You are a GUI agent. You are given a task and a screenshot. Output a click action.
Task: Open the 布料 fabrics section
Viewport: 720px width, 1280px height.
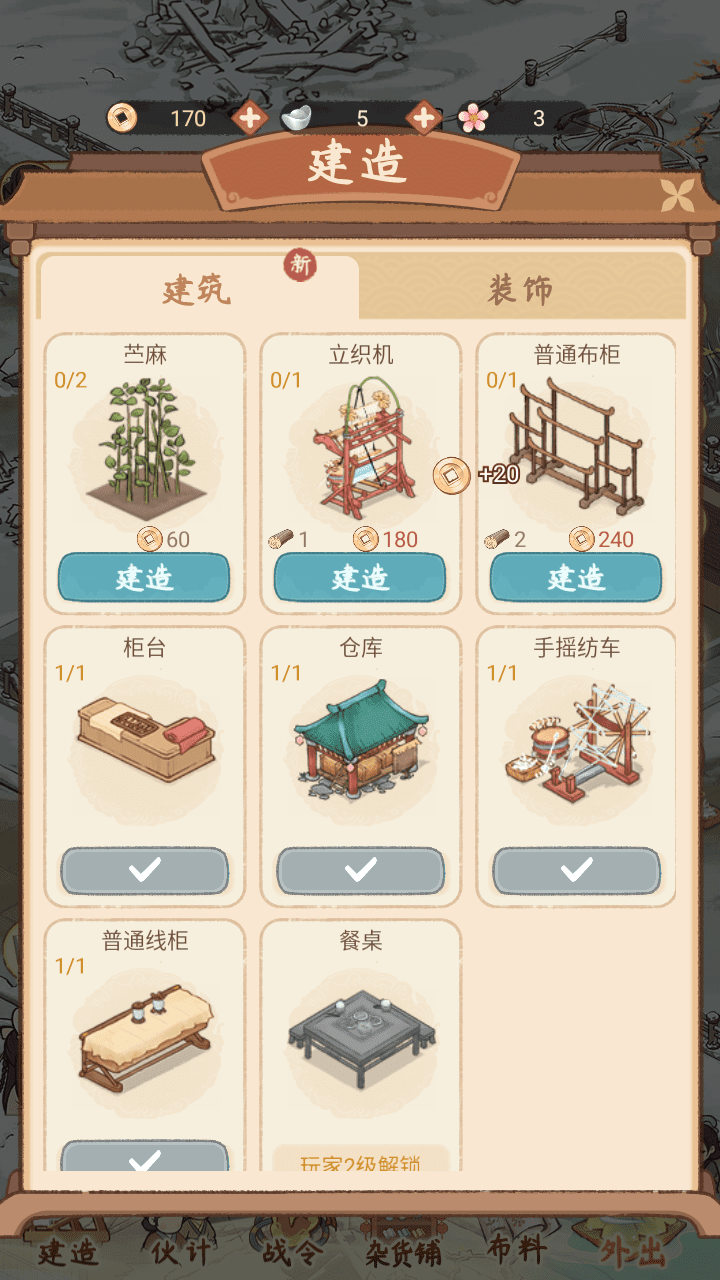517,1248
